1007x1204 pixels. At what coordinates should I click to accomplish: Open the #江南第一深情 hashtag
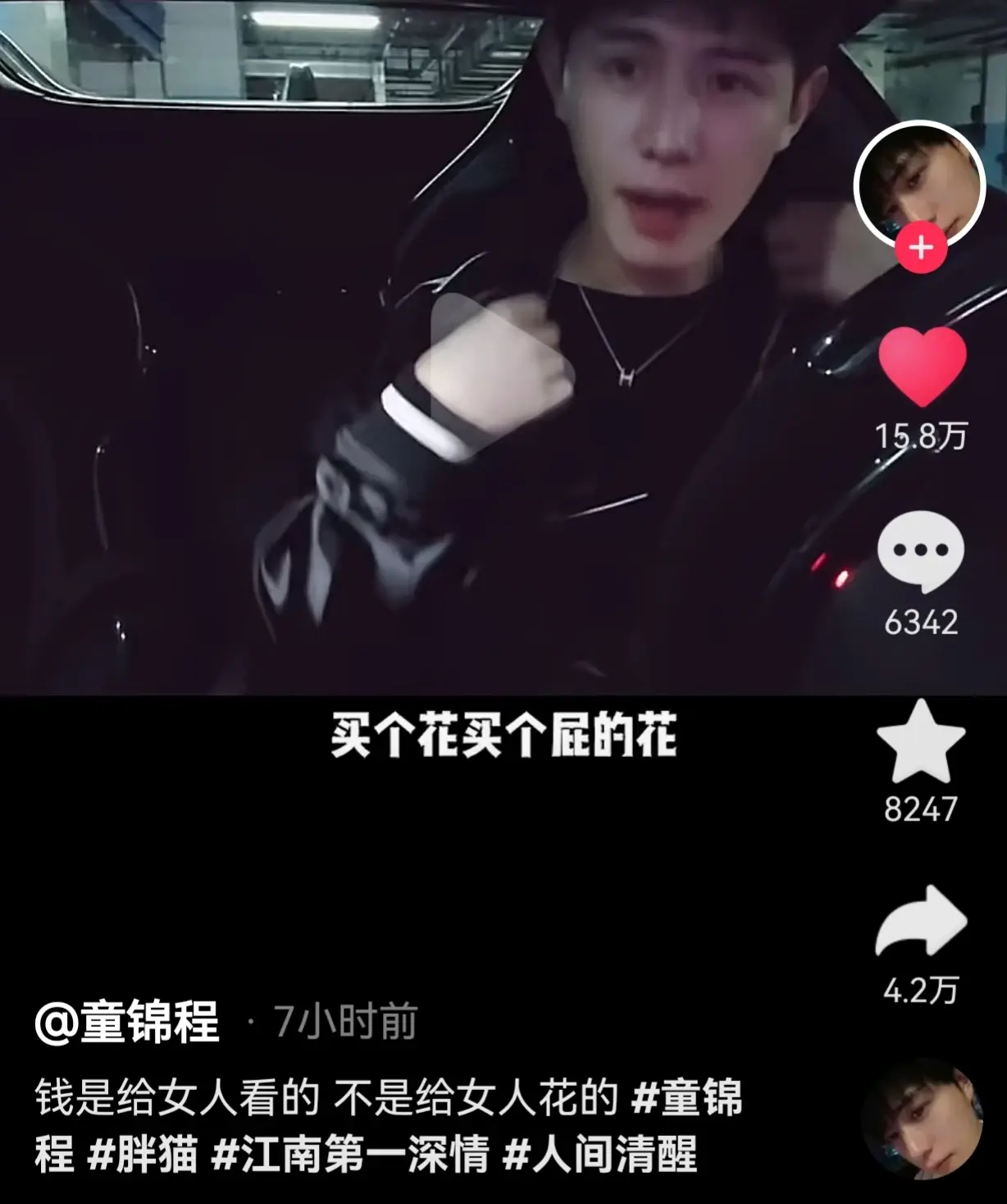coord(350,1154)
